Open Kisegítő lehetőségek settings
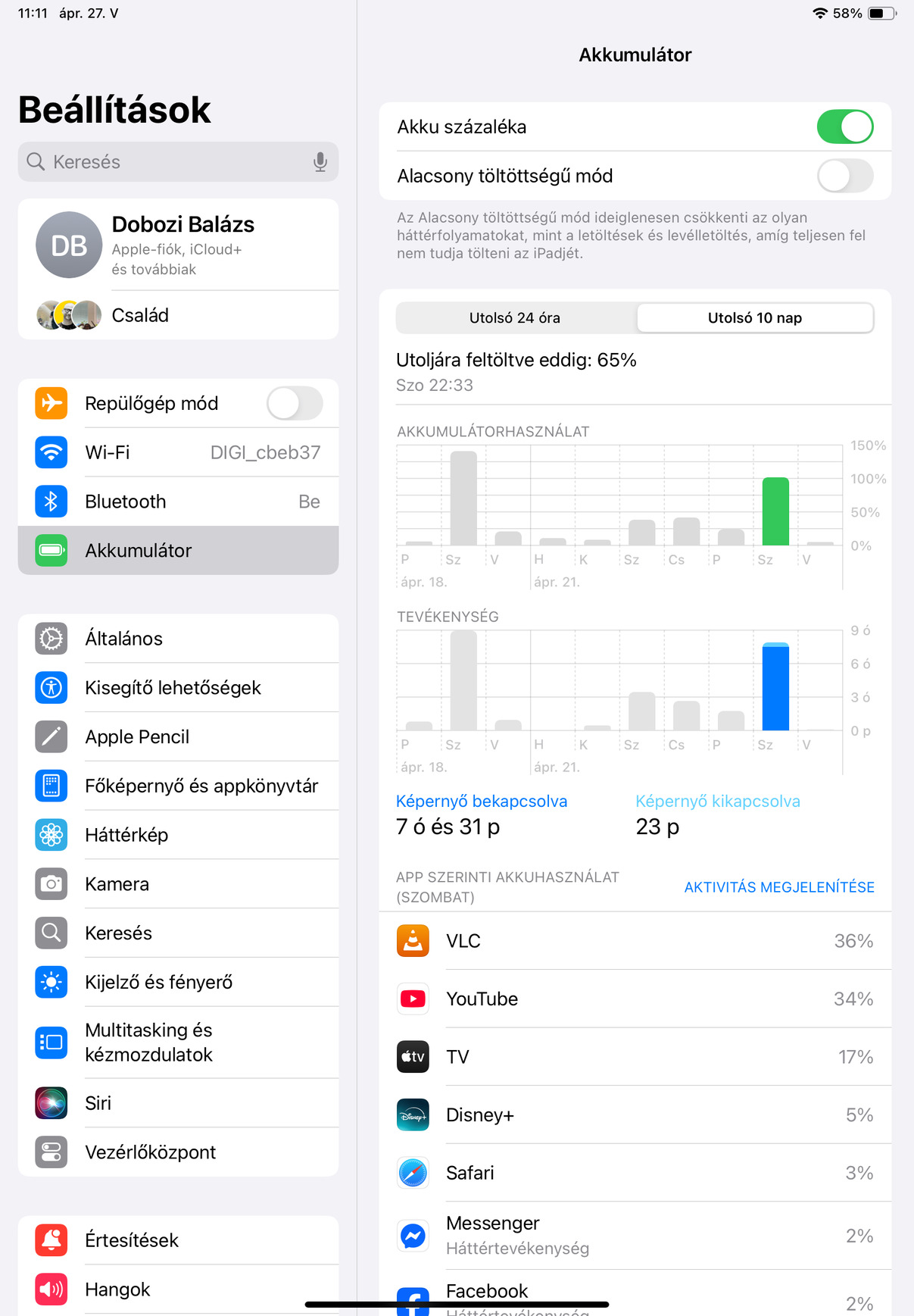Viewport: 914px width, 1316px height. pos(178,688)
